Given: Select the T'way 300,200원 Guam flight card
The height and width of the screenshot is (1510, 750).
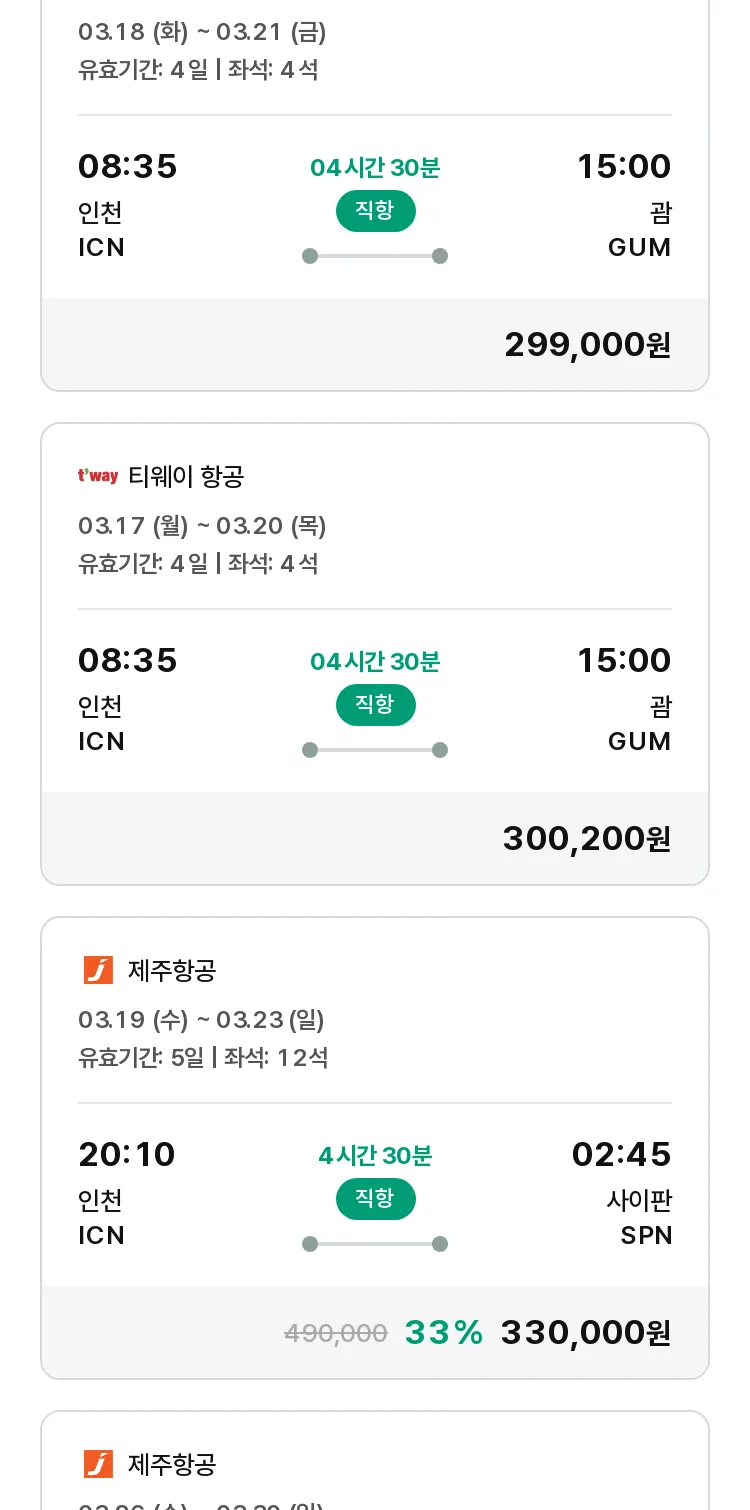Looking at the screenshot, I should pos(375,654).
